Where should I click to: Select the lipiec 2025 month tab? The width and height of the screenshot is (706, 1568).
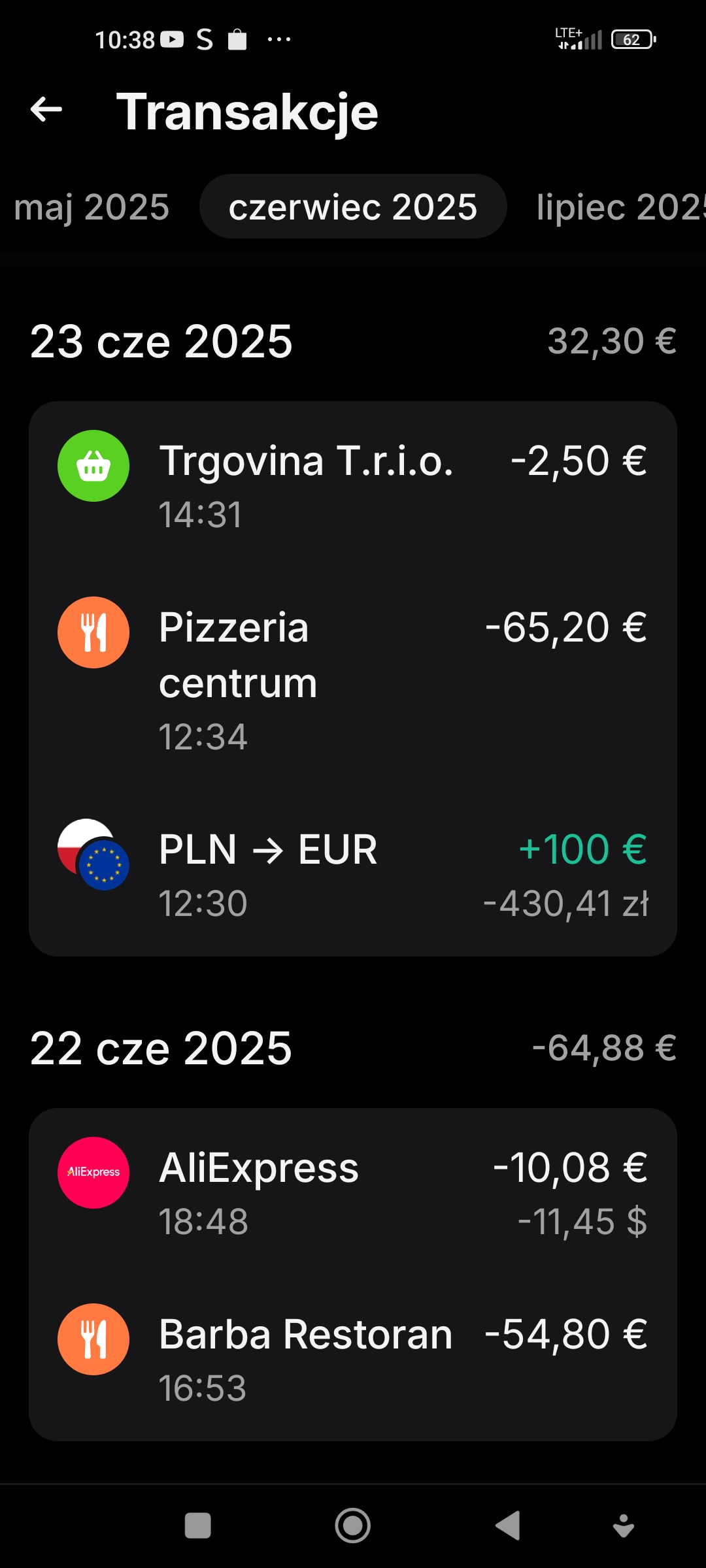pyautogui.click(x=618, y=206)
